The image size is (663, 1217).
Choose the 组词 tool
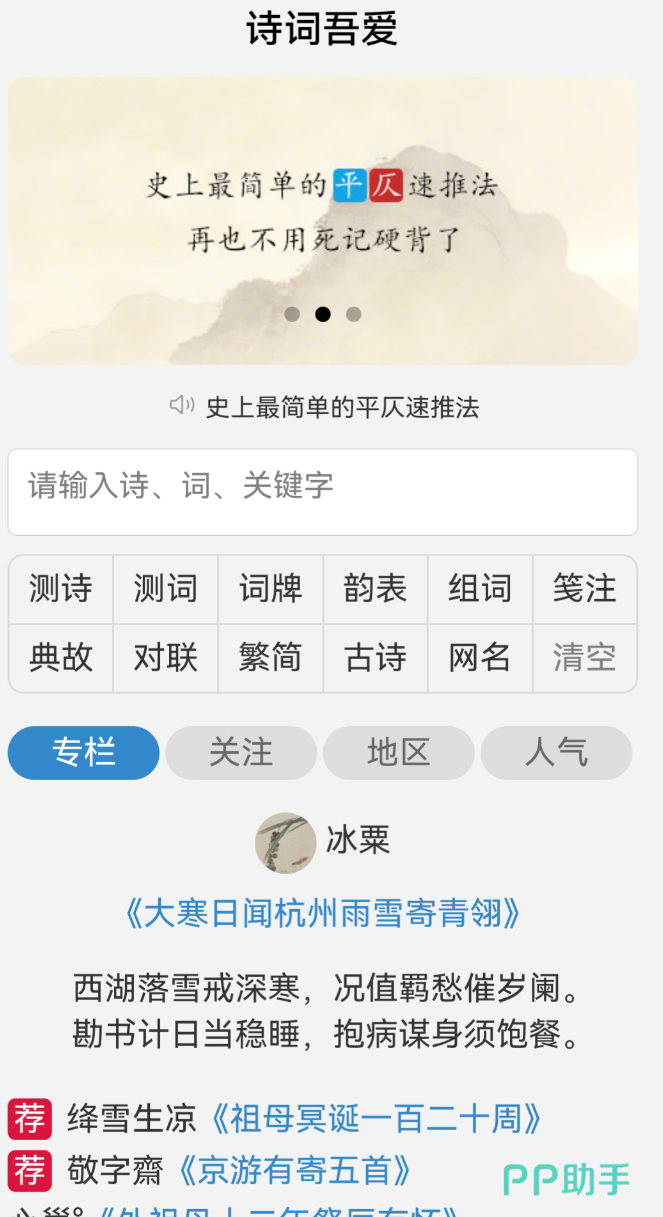(480, 589)
